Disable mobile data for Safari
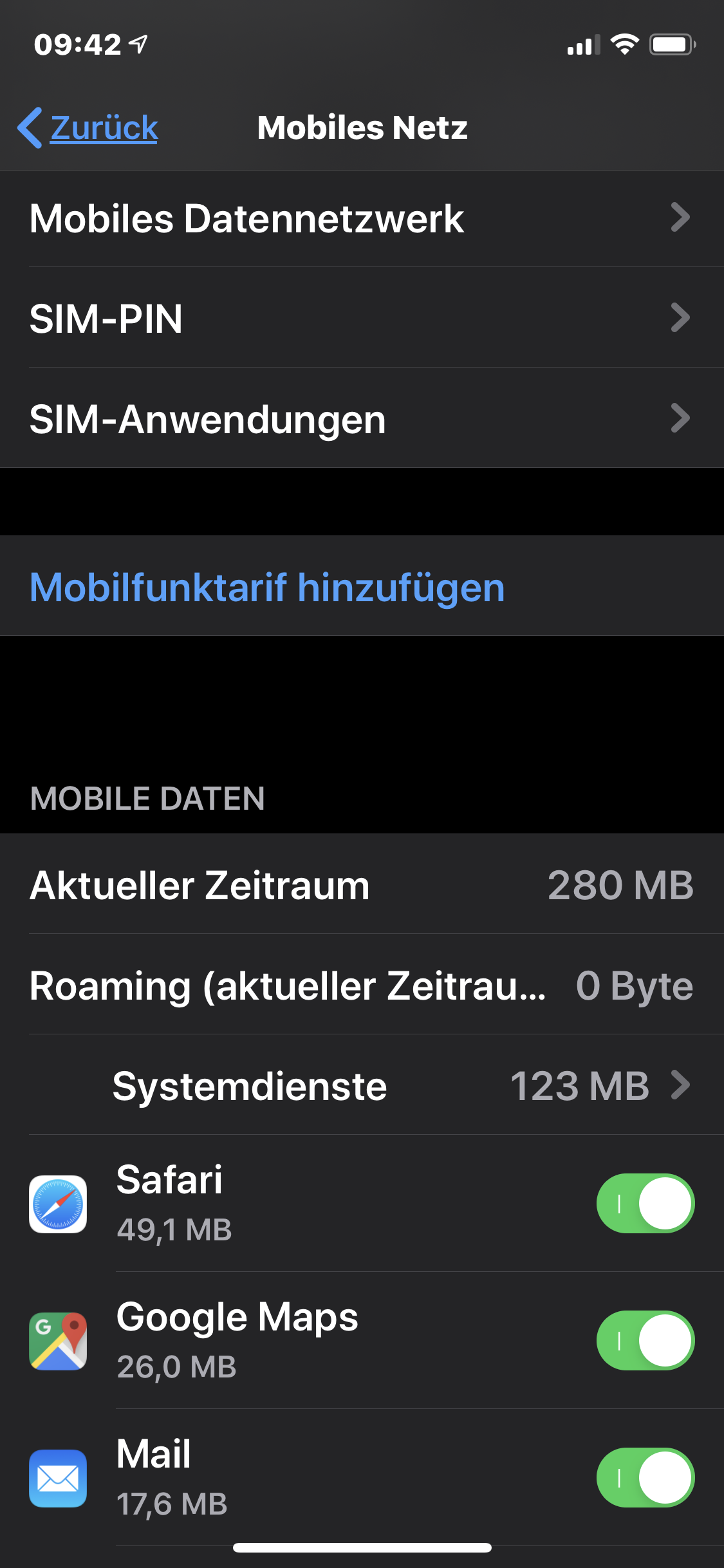 coord(645,1203)
